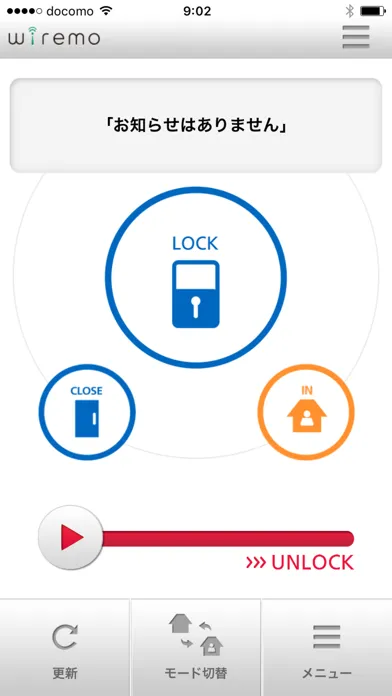Open the お知らせはありません notification box
Viewport: 392px width, 696px height.
(x=196, y=126)
